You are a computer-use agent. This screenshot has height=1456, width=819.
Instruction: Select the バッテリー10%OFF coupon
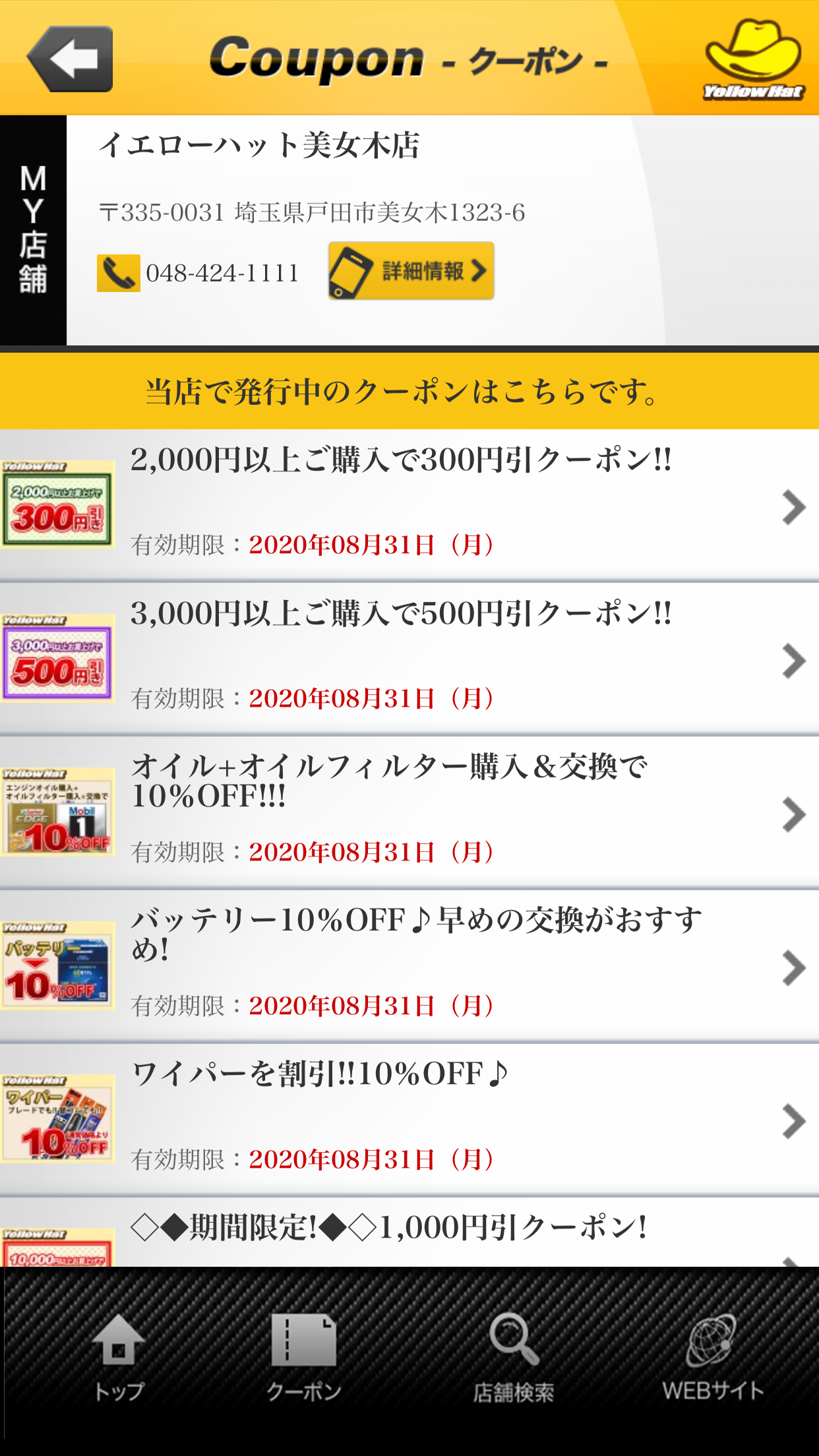[x=409, y=966]
